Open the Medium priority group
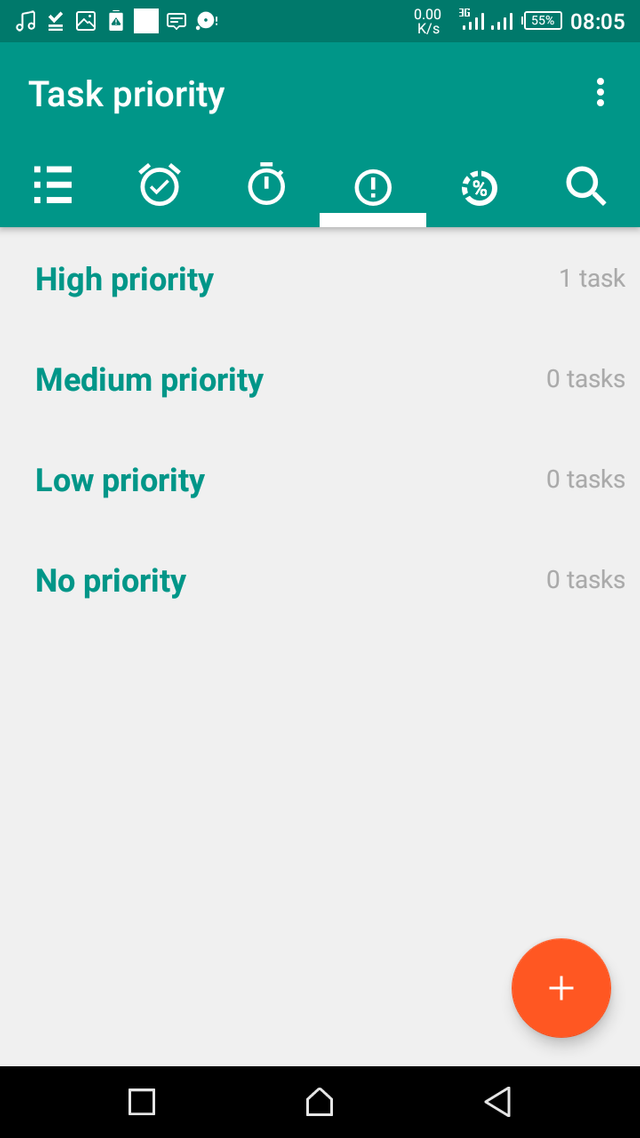 (x=320, y=379)
